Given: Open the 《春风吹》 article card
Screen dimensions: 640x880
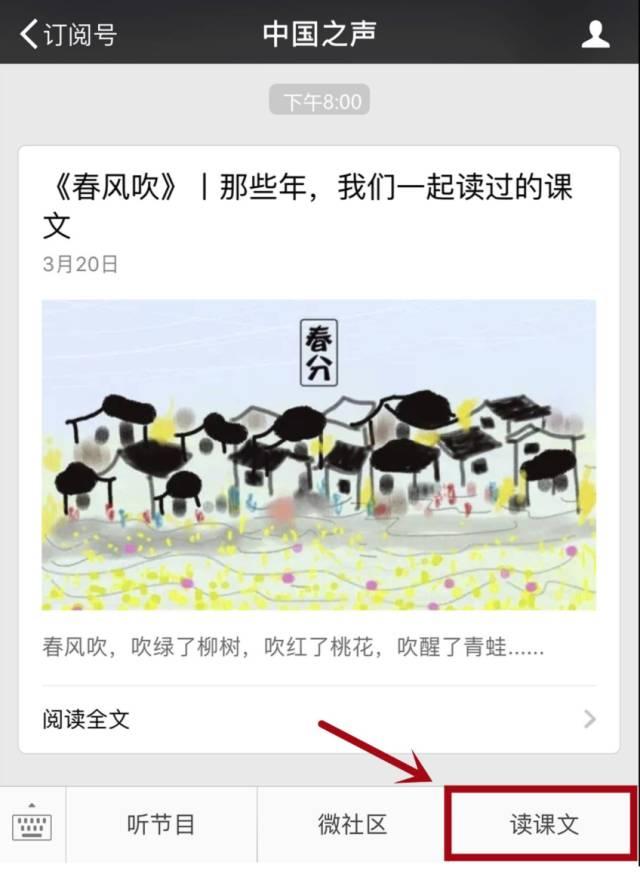Looking at the screenshot, I should tap(318, 206).
